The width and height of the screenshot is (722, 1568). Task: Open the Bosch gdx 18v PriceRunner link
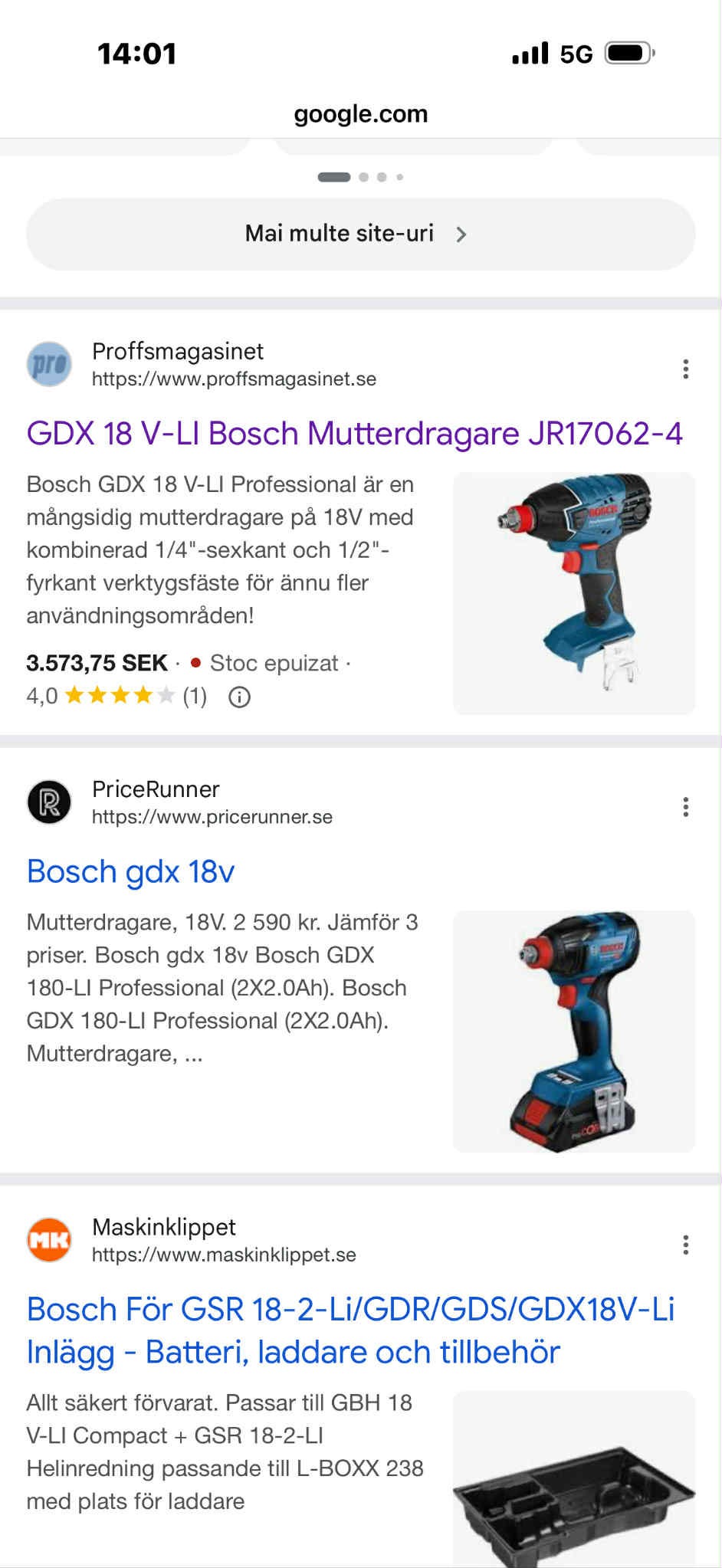[130, 871]
